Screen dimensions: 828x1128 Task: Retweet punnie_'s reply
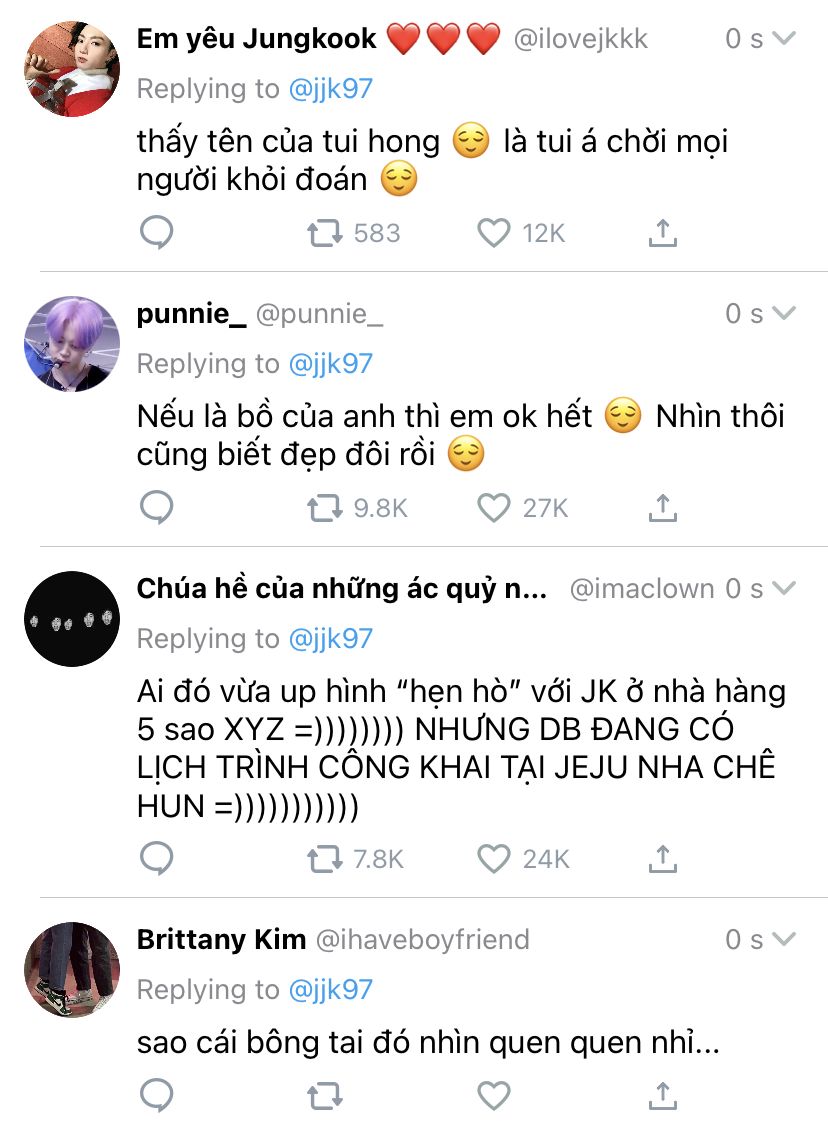pos(324,508)
